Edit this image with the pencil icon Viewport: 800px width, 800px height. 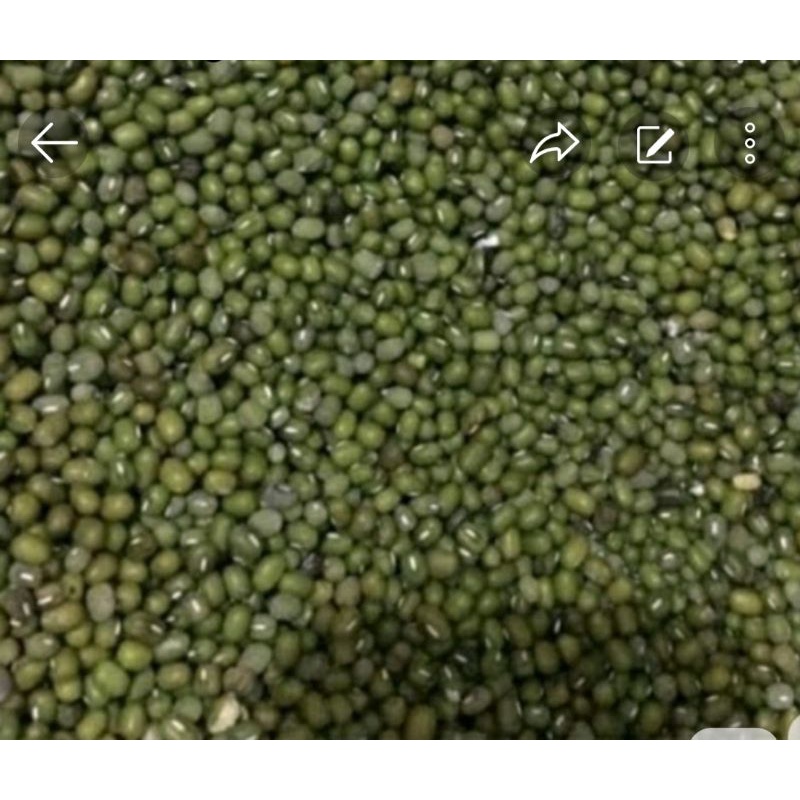click(x=655, y=145)
